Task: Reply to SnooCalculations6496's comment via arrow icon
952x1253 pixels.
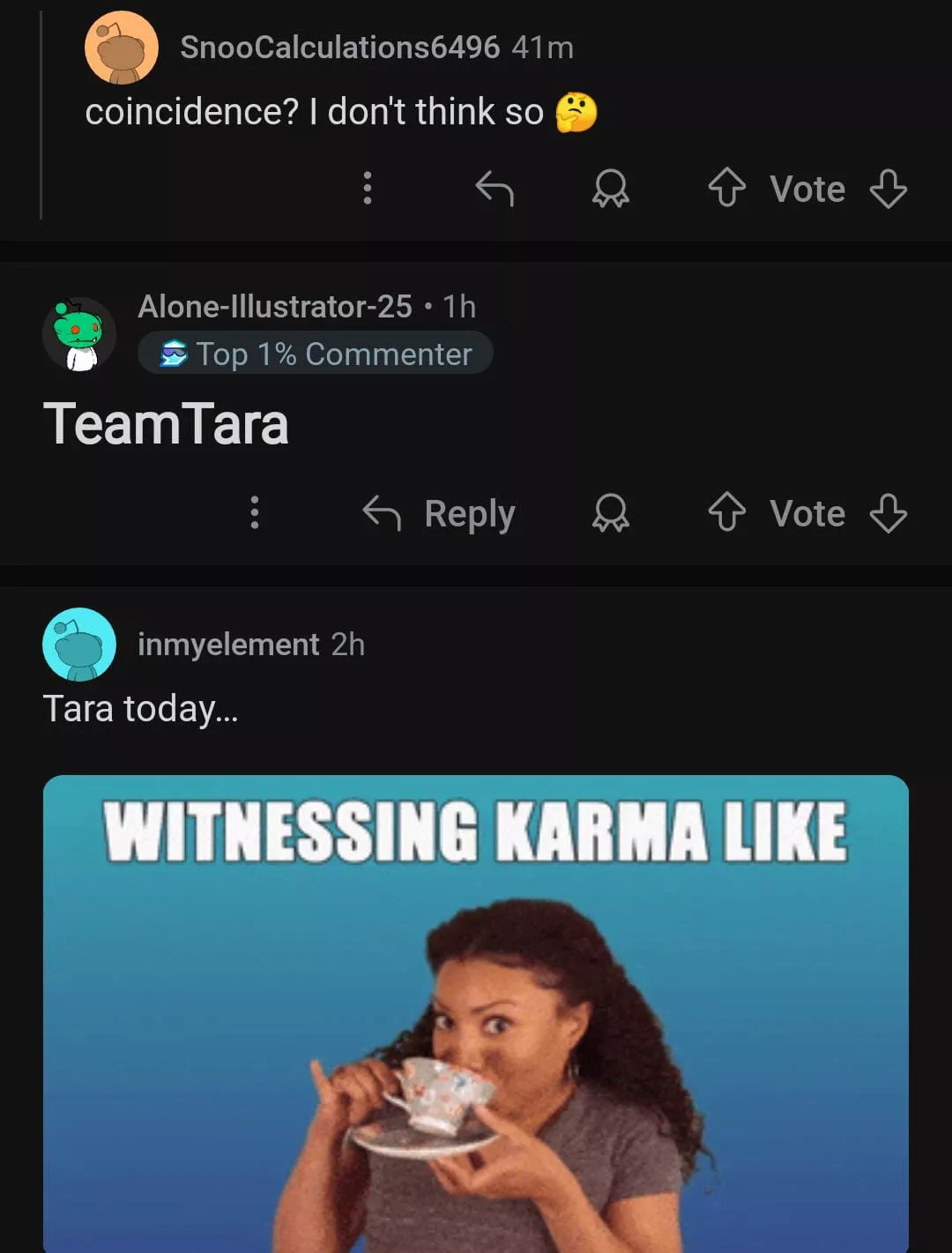Action: point(495,188)
